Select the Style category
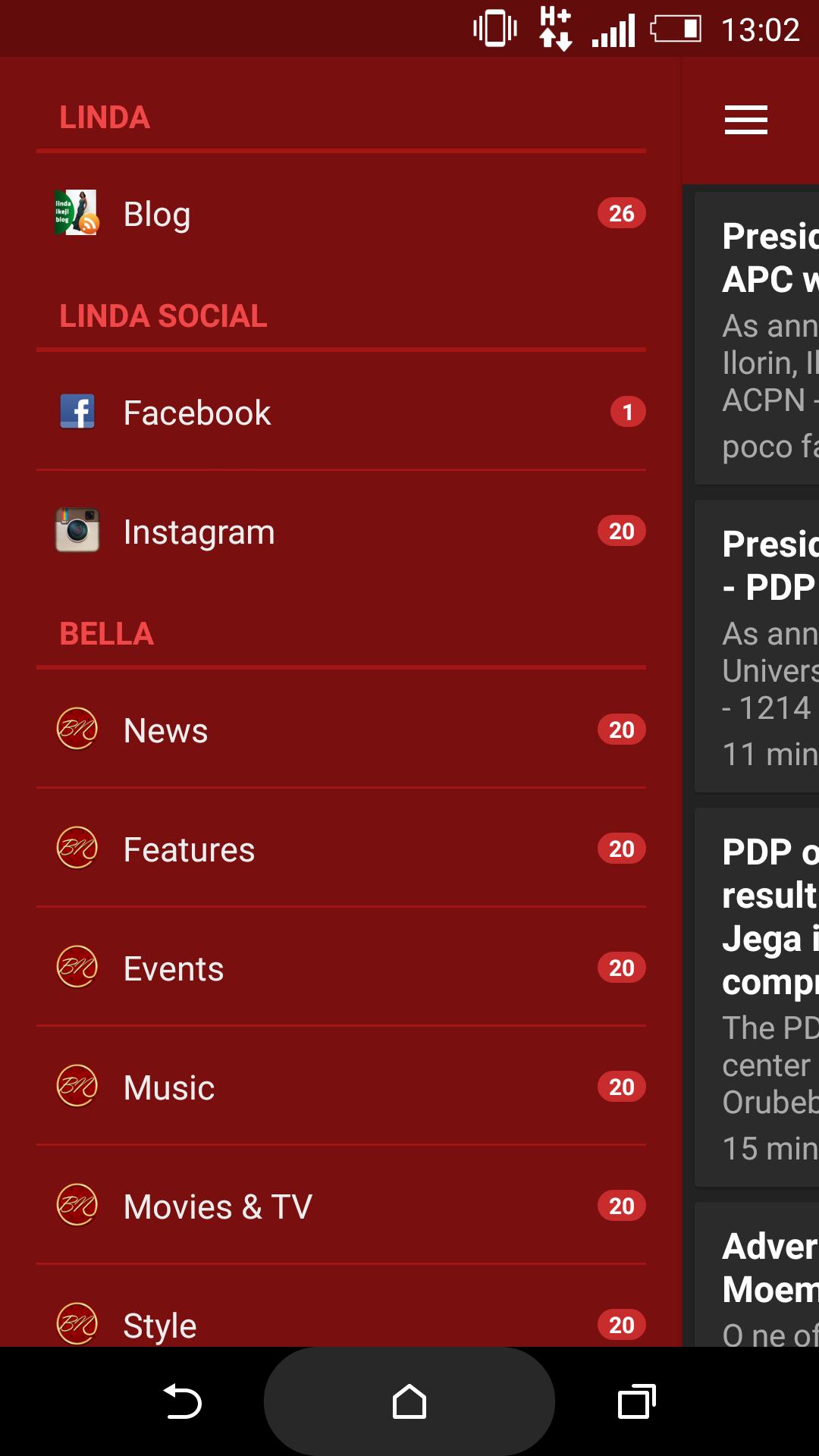Image resolution: width=819 pixels, height=1456 pixels. (x=341, y=1323)
